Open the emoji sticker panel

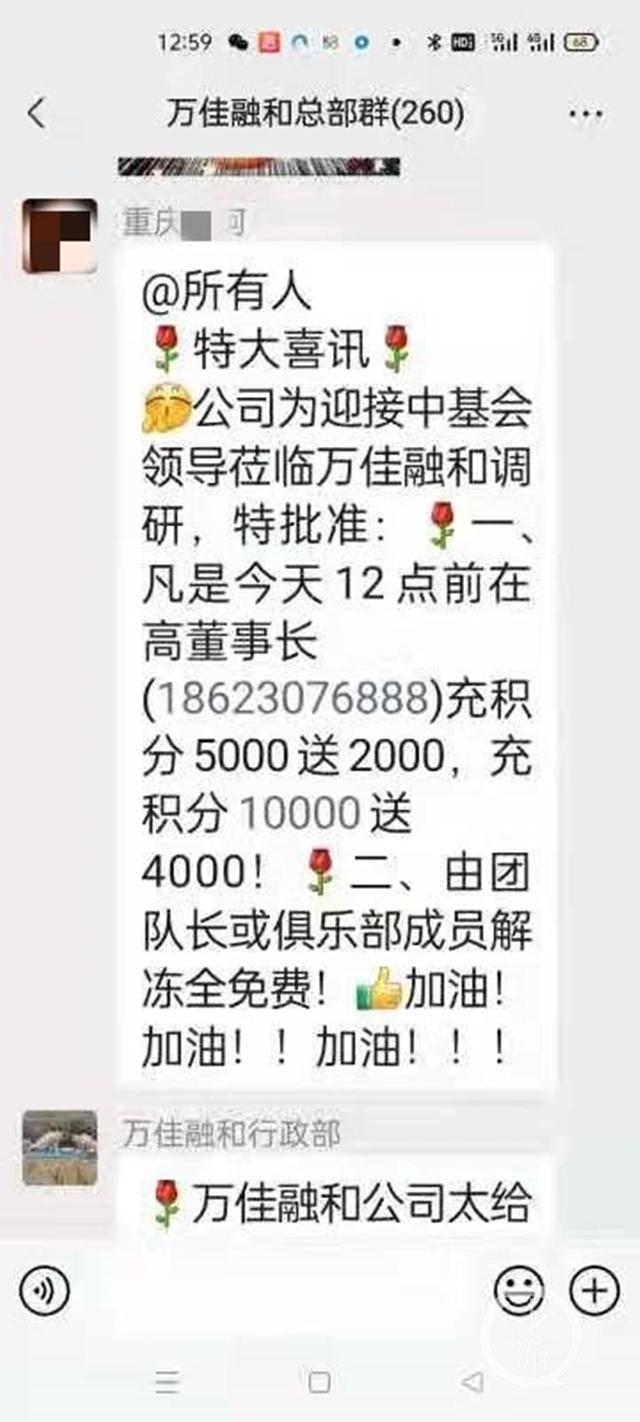tap(519, 1290)
